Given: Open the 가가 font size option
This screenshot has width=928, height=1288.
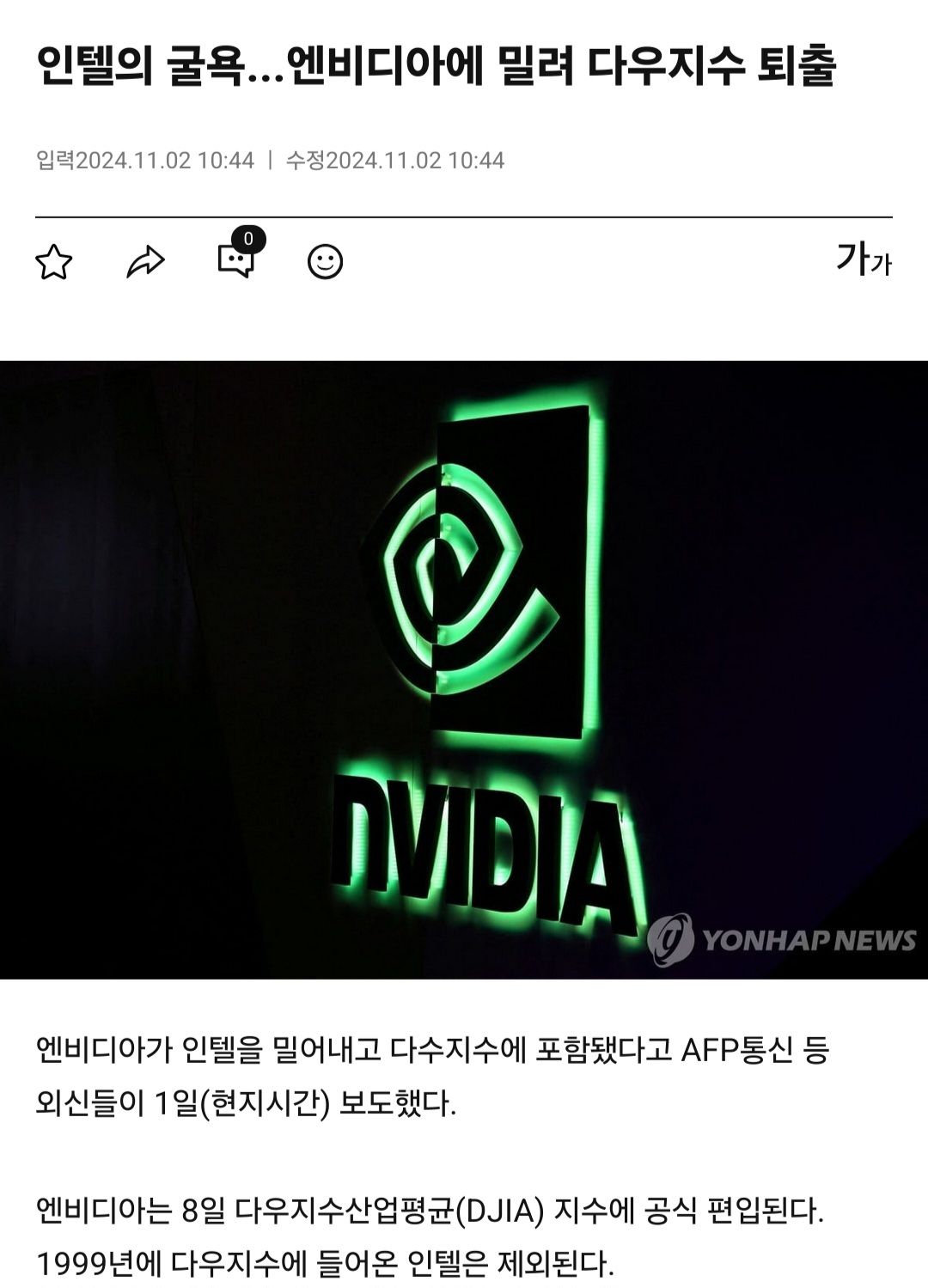Looking at the screenshot, I should 863,259.
